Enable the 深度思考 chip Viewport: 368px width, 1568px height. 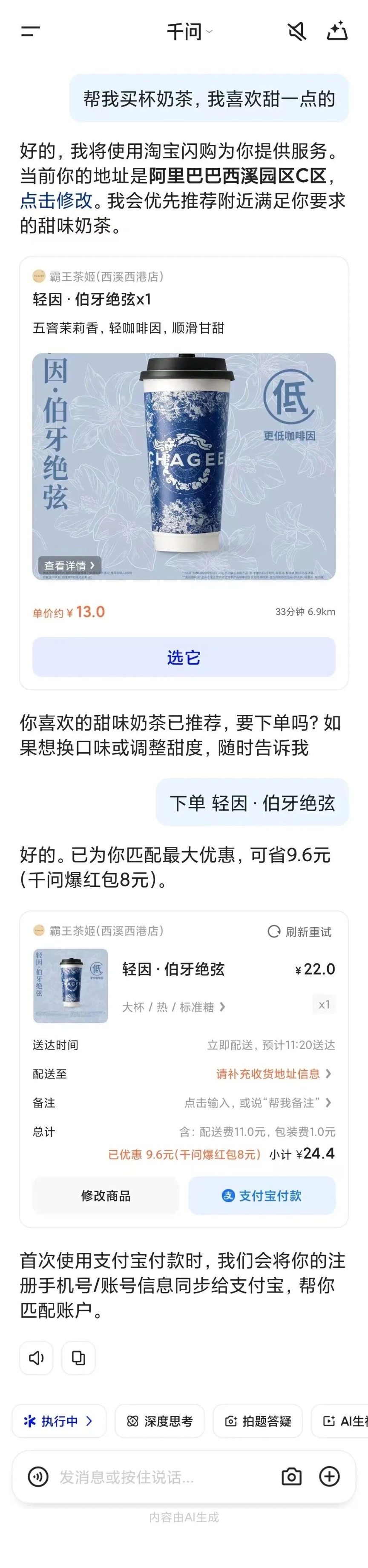click(x=159, y=1421)
